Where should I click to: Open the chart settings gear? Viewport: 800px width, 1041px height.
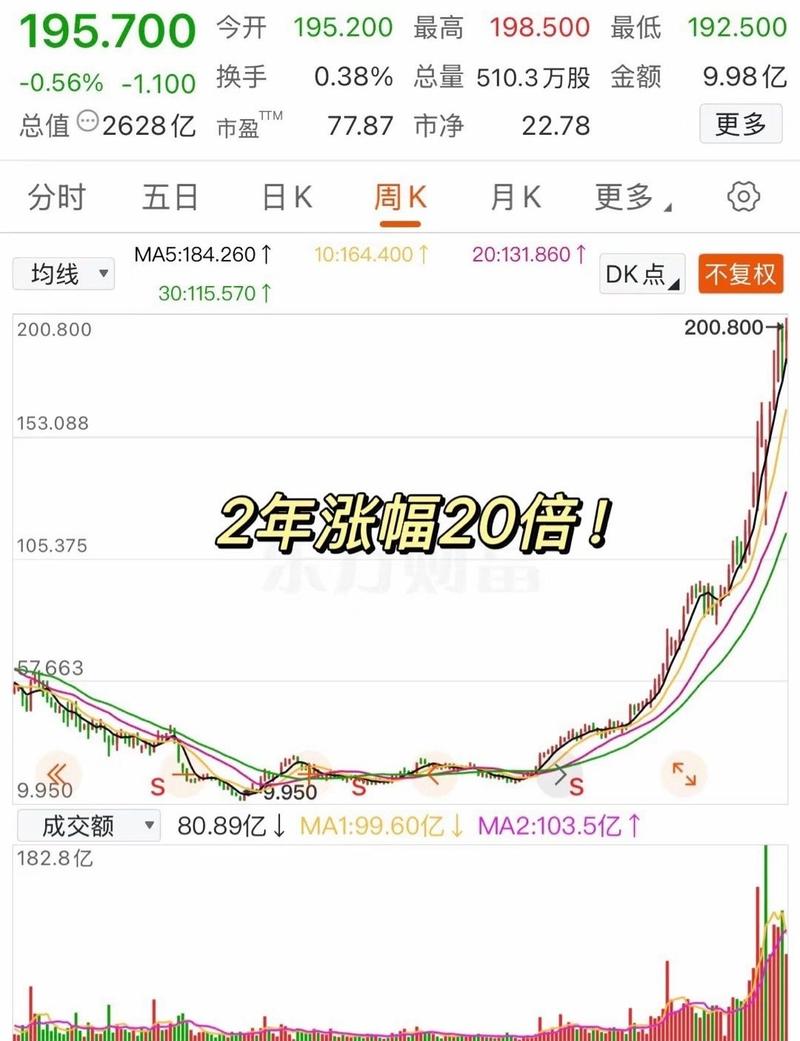(744, 197)
